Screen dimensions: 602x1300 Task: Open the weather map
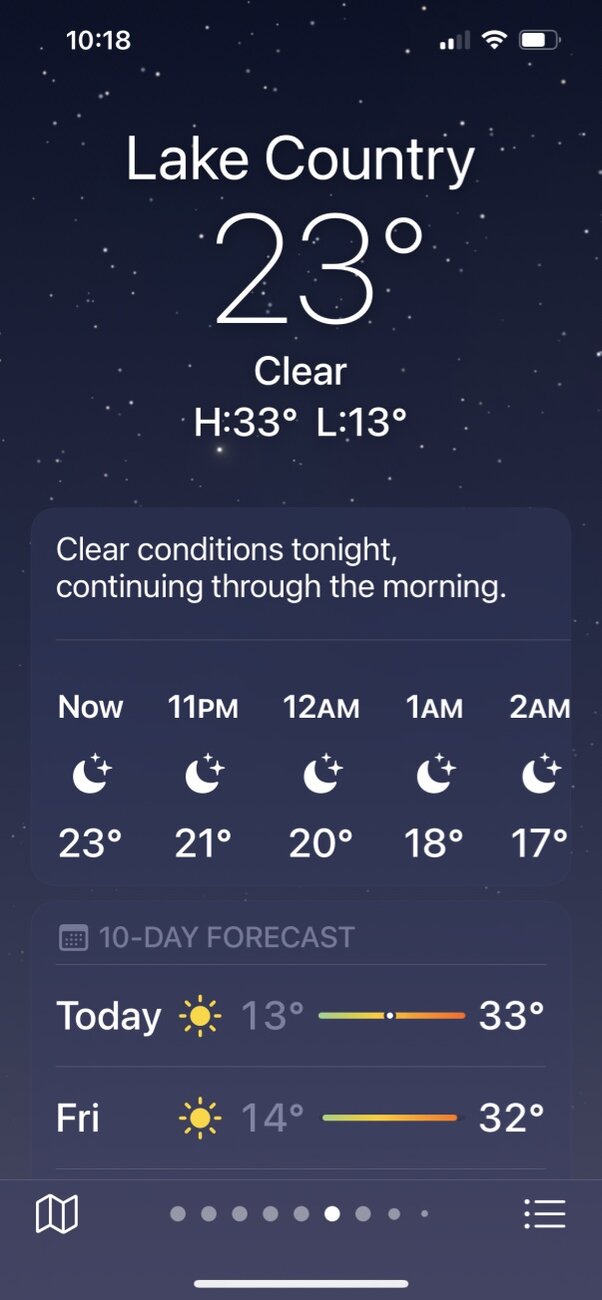[x=57, y=1214]
